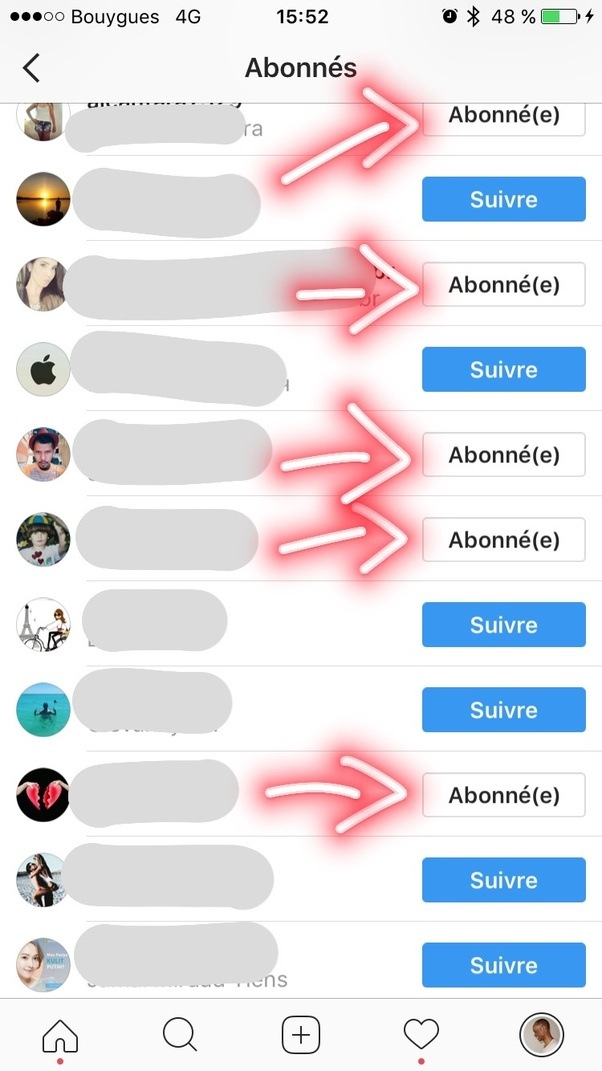Open the home feed tab
The image size is (602, 1071).
click(59, 1034)
